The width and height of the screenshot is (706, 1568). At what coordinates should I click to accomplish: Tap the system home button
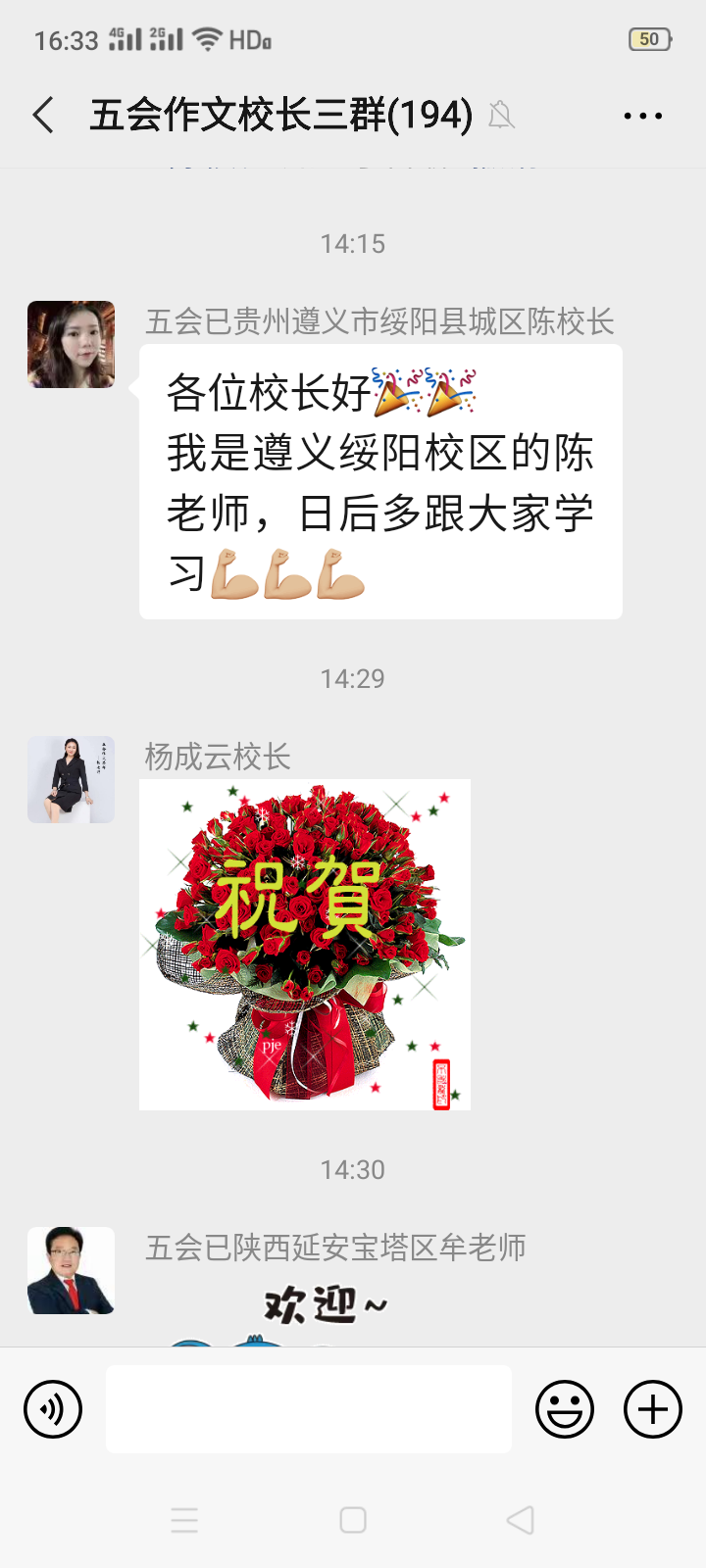tap(353, 1520)
